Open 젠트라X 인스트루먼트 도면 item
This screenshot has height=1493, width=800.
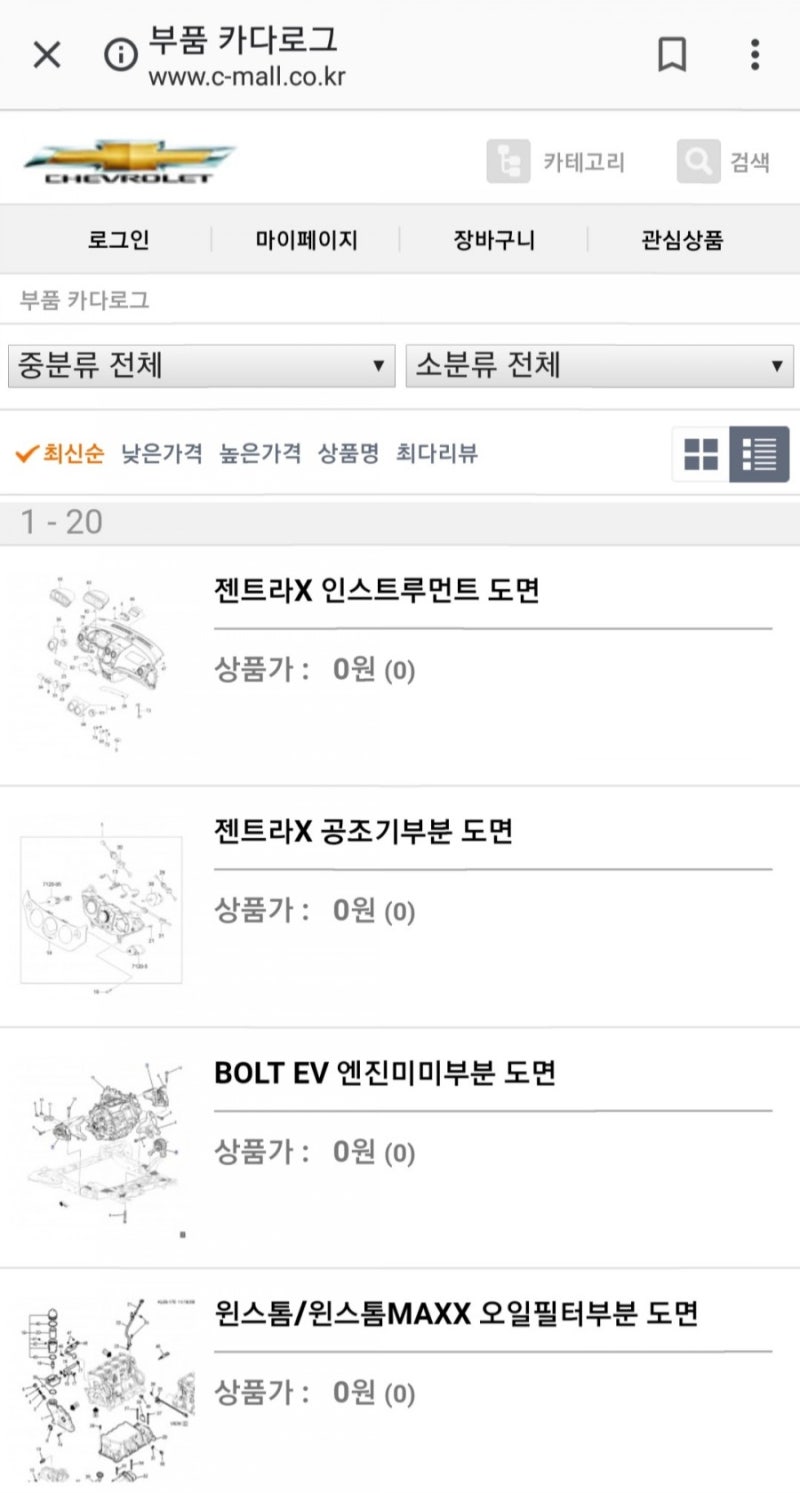click(377, 590)
